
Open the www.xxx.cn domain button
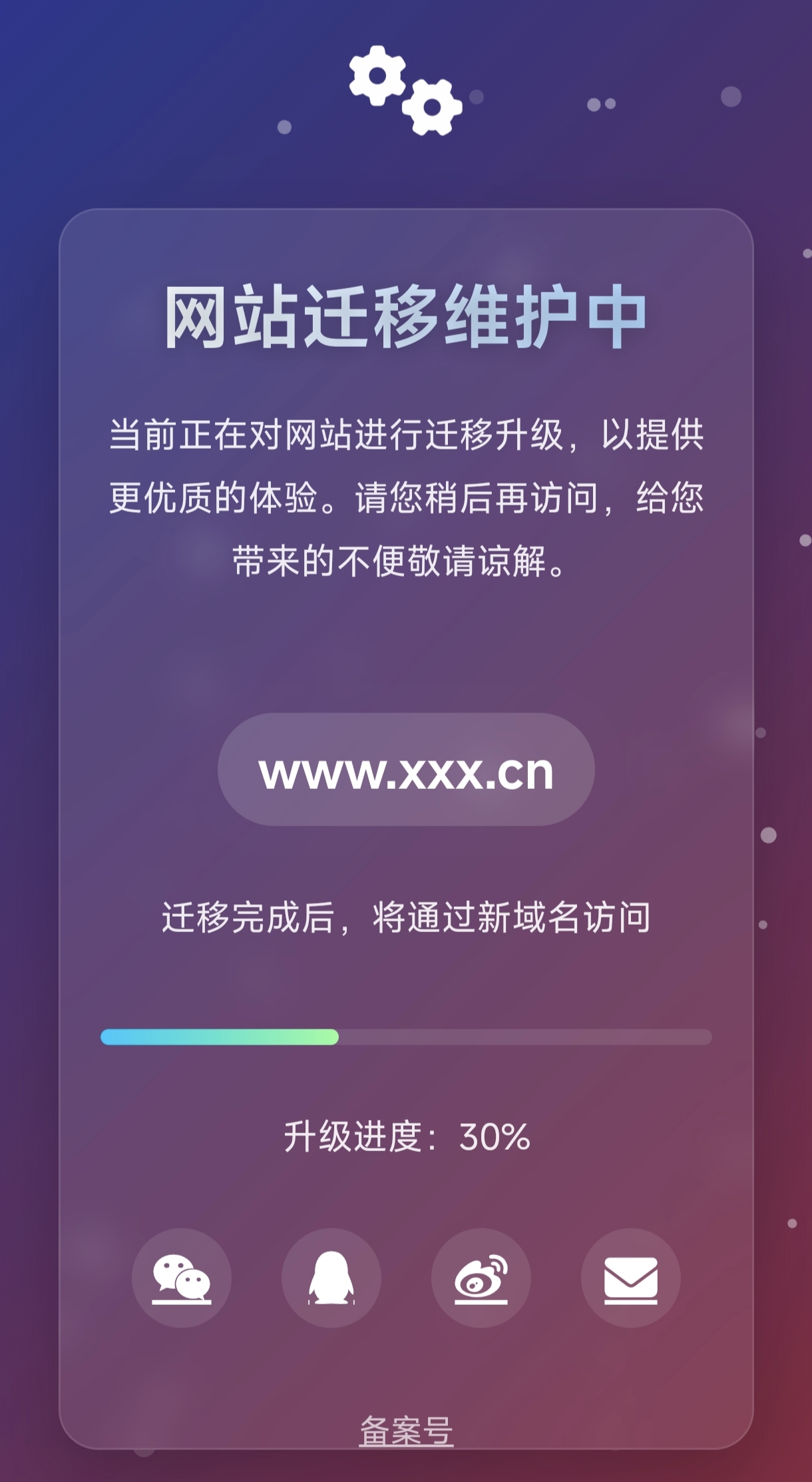point(406,770)
